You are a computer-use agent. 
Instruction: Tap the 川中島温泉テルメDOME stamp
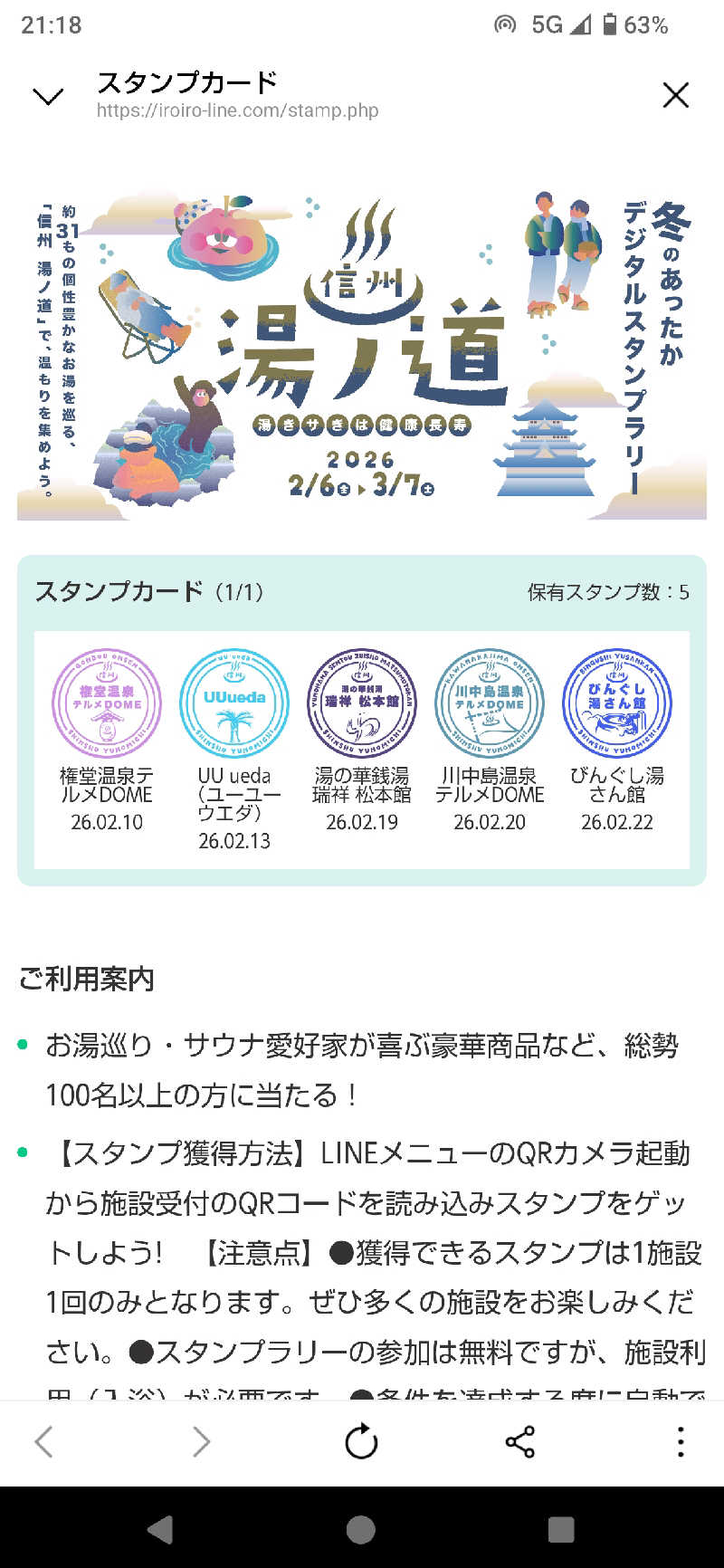coord(489,703)
